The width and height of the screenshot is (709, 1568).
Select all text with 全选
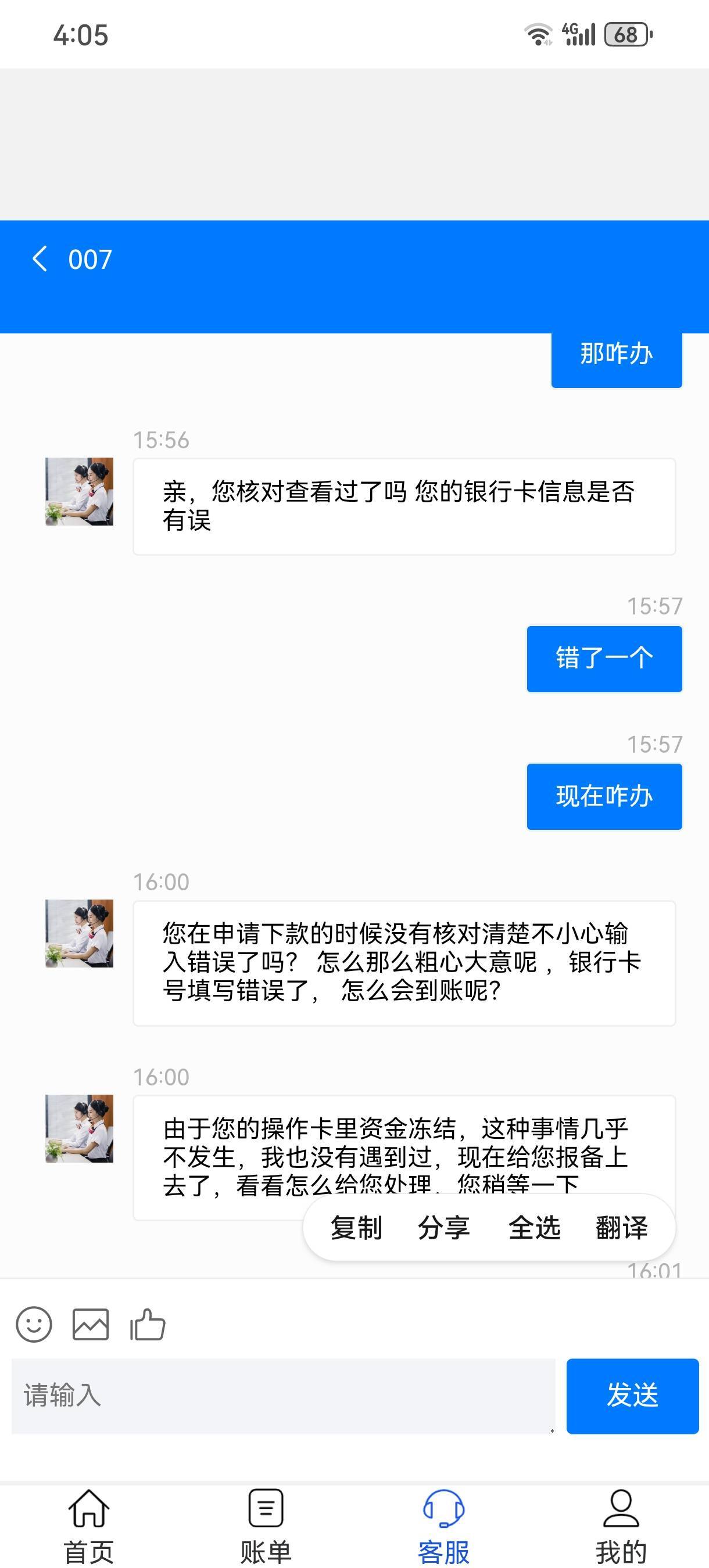[534, 1228]
